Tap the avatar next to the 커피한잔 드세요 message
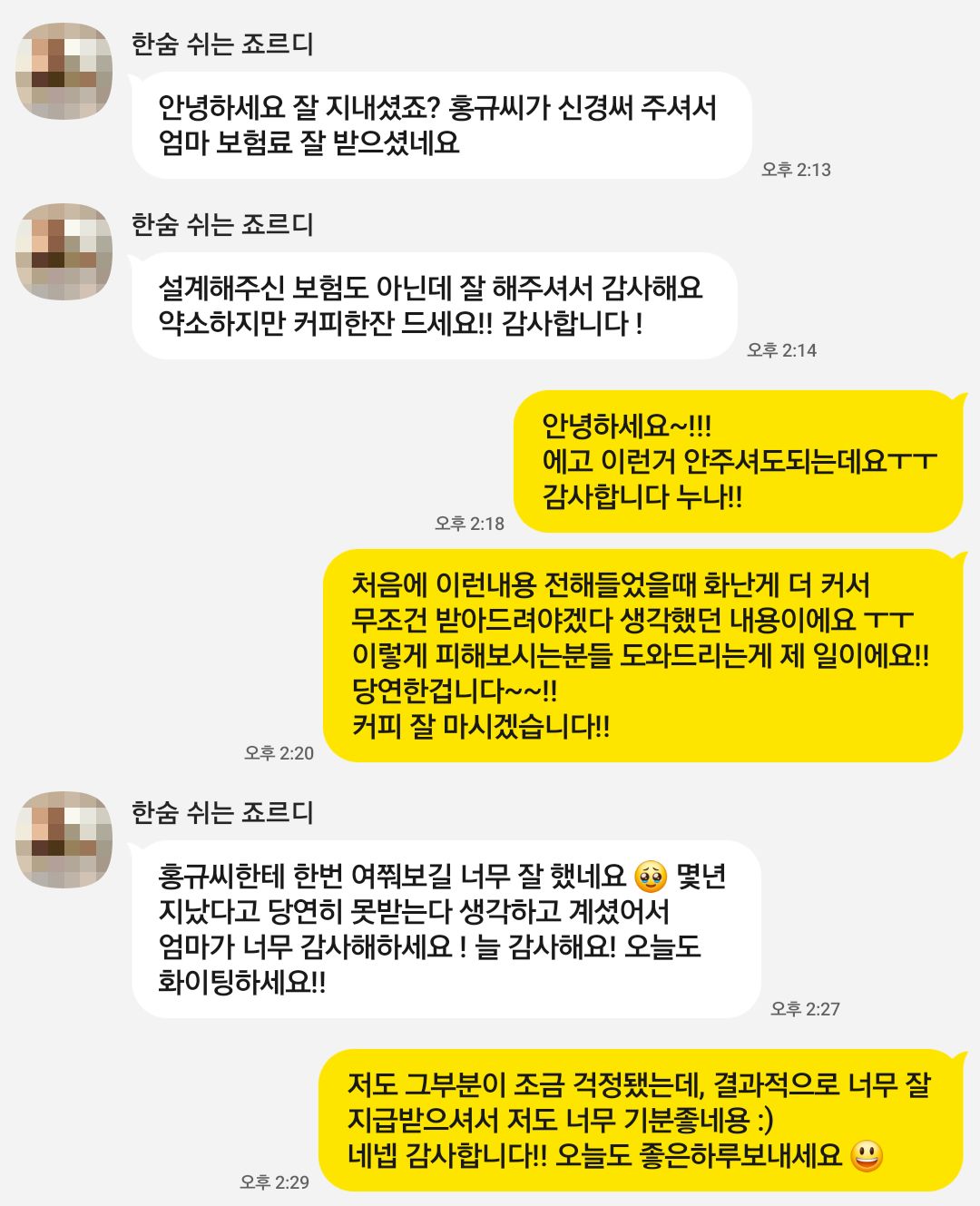This screenshot has height=1206, width=980. coord(64,251)
